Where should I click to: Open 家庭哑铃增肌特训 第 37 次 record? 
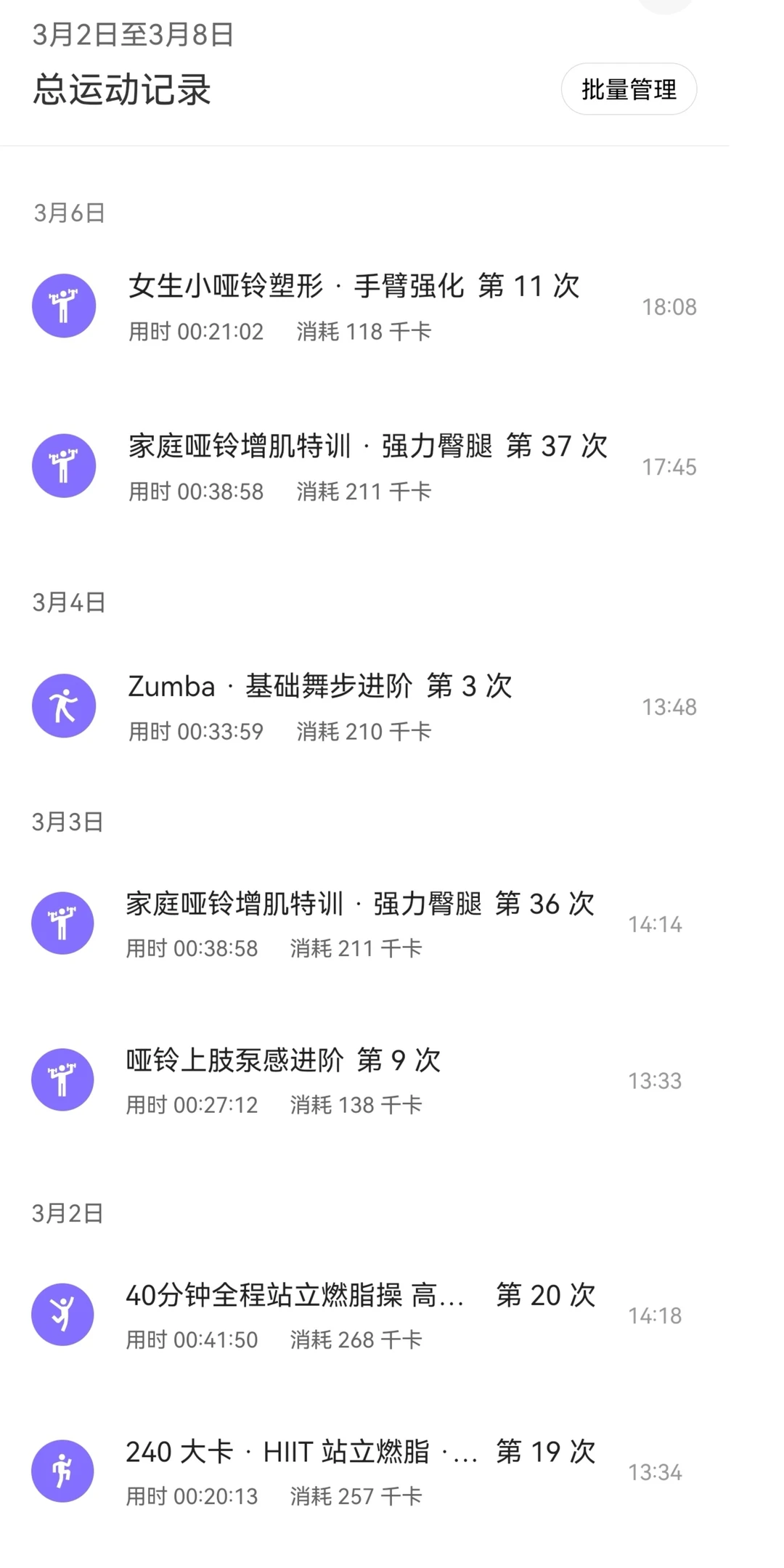(363, 467)
